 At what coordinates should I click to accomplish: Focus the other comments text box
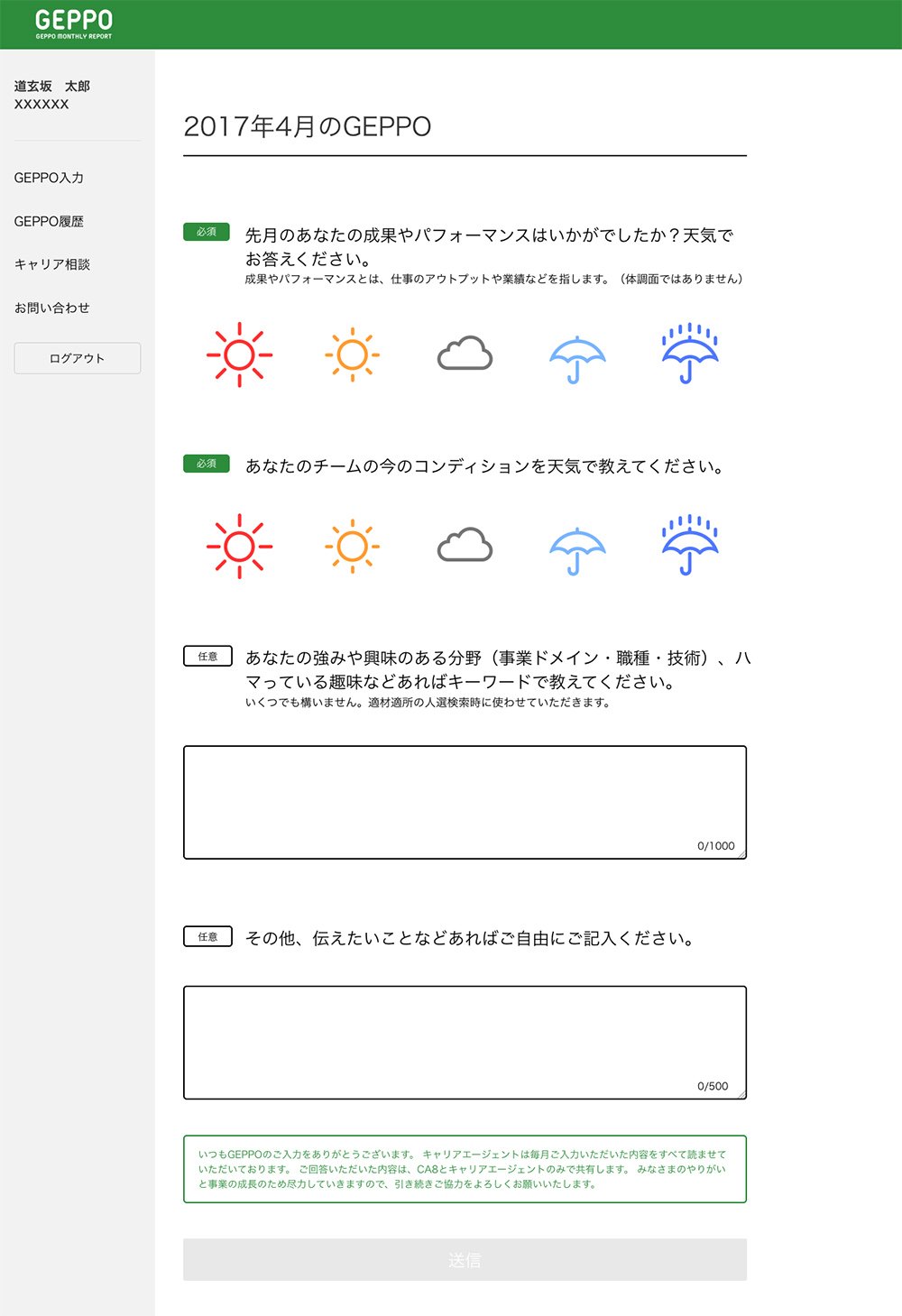click(465, 1043)
